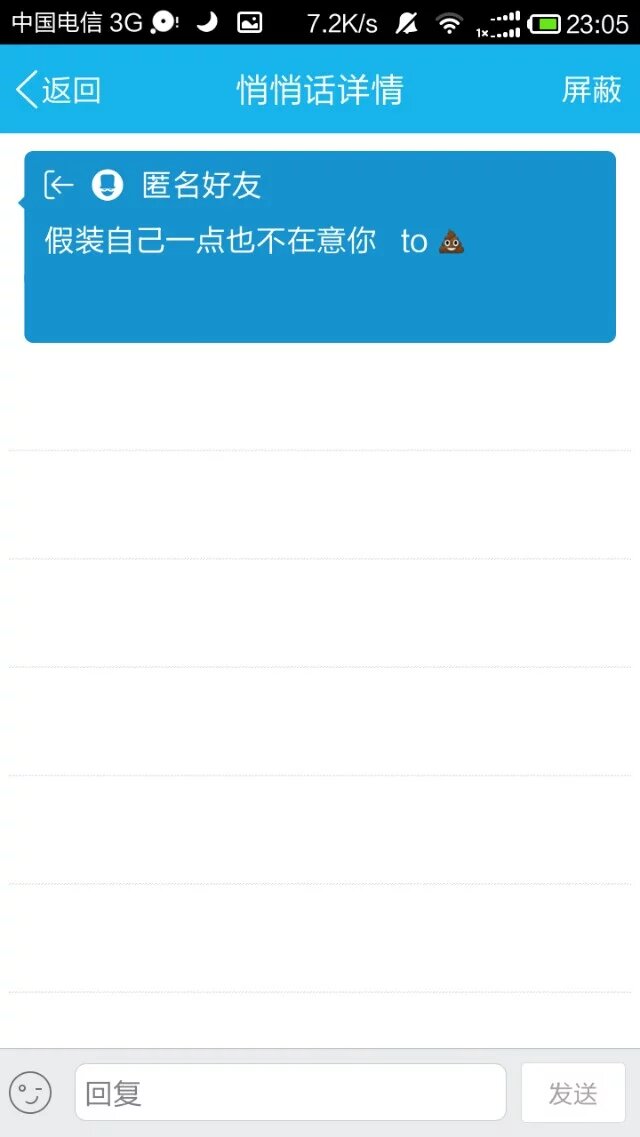Tap 屏蔽 to block this whisper
The height and width of the screenshot is (1137, 640).
(591, 90)
